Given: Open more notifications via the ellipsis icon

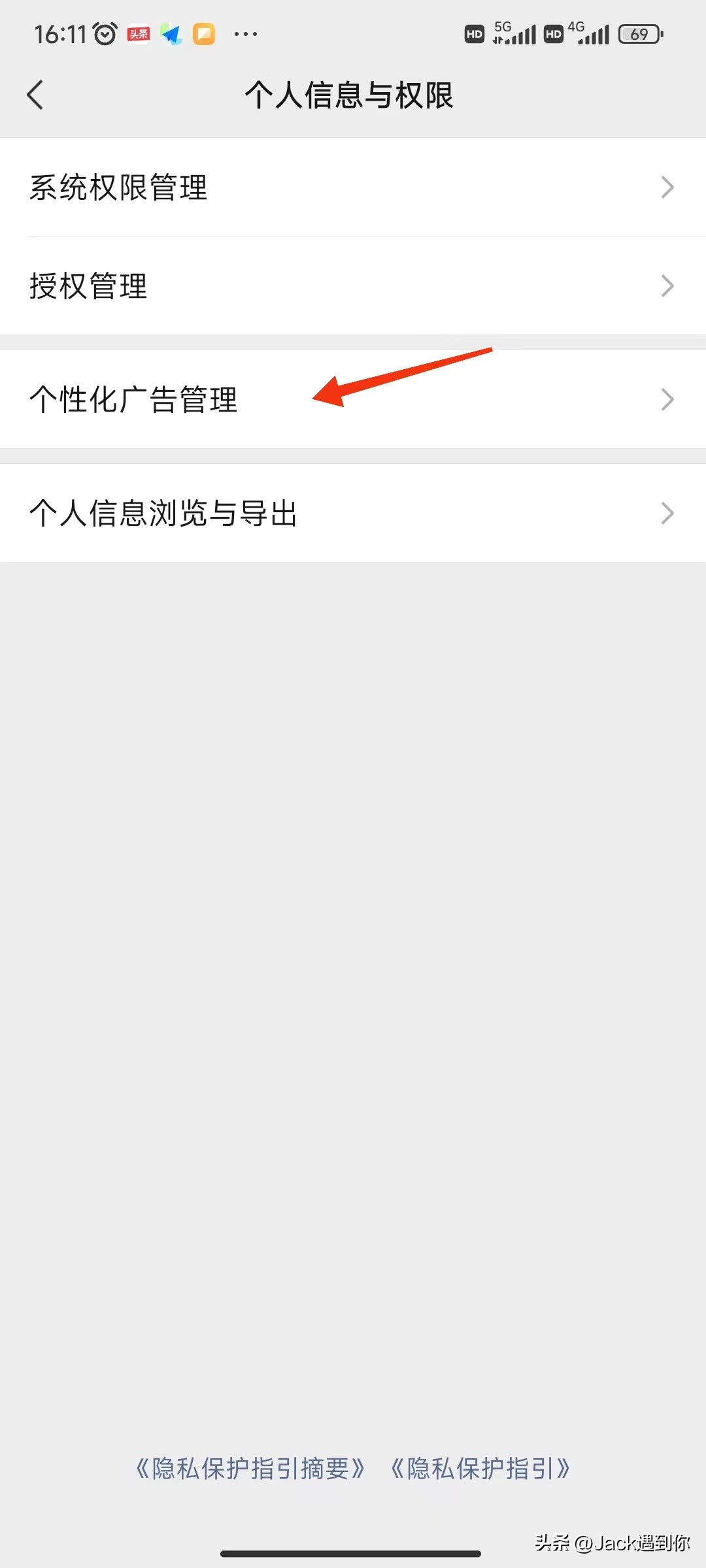Looking at the screenshot, I should (245, 34).
